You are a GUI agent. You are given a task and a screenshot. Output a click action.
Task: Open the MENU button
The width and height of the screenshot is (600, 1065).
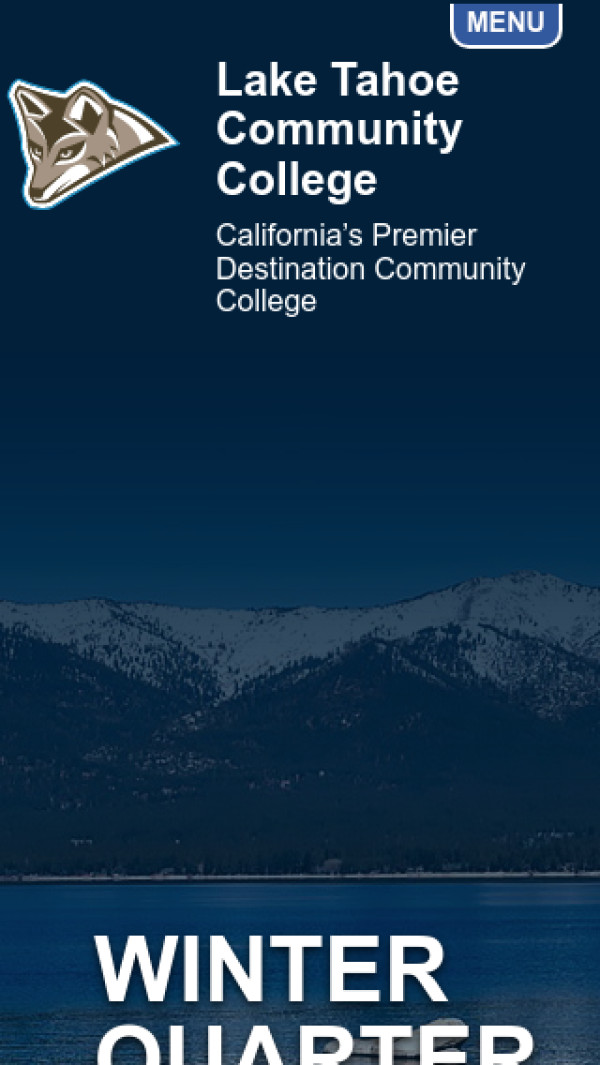(x=506, y=23)
